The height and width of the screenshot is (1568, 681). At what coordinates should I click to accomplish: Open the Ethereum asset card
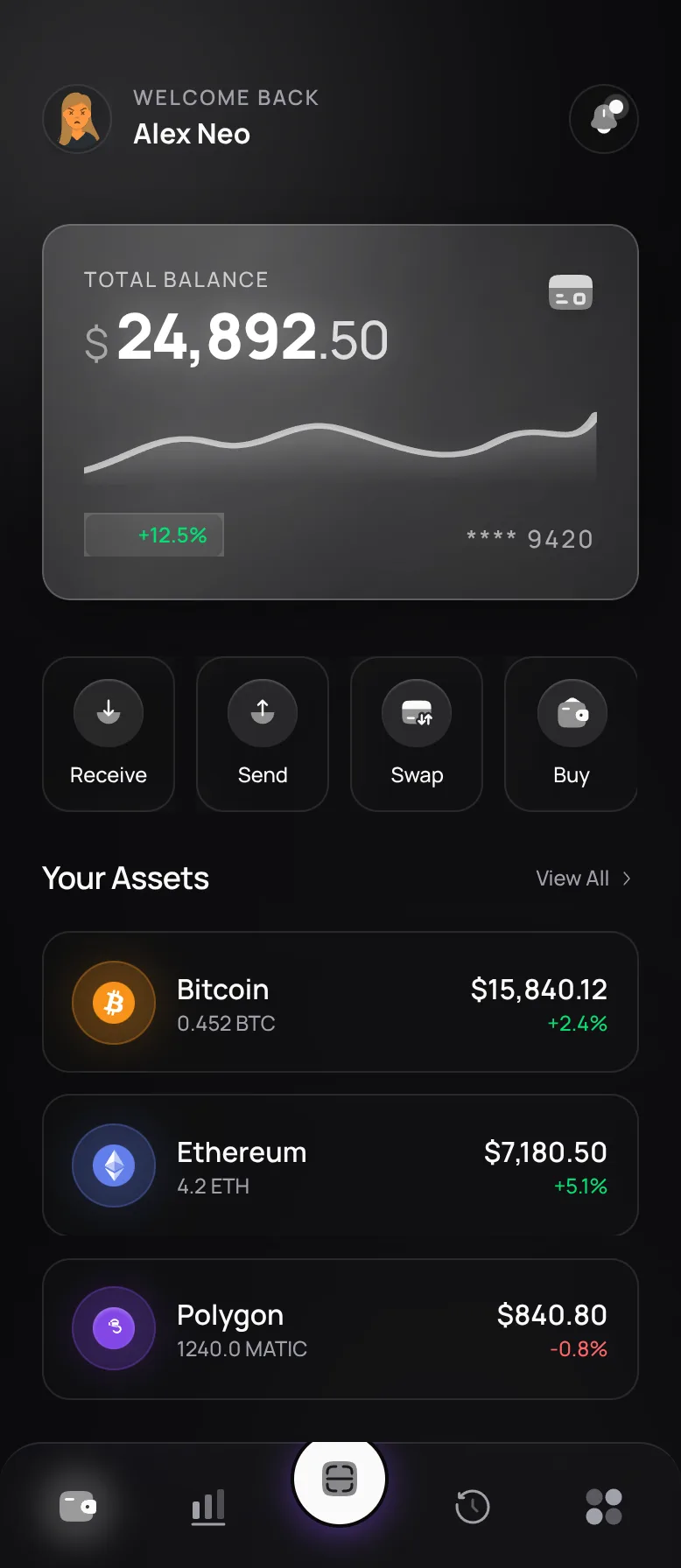340,1165
